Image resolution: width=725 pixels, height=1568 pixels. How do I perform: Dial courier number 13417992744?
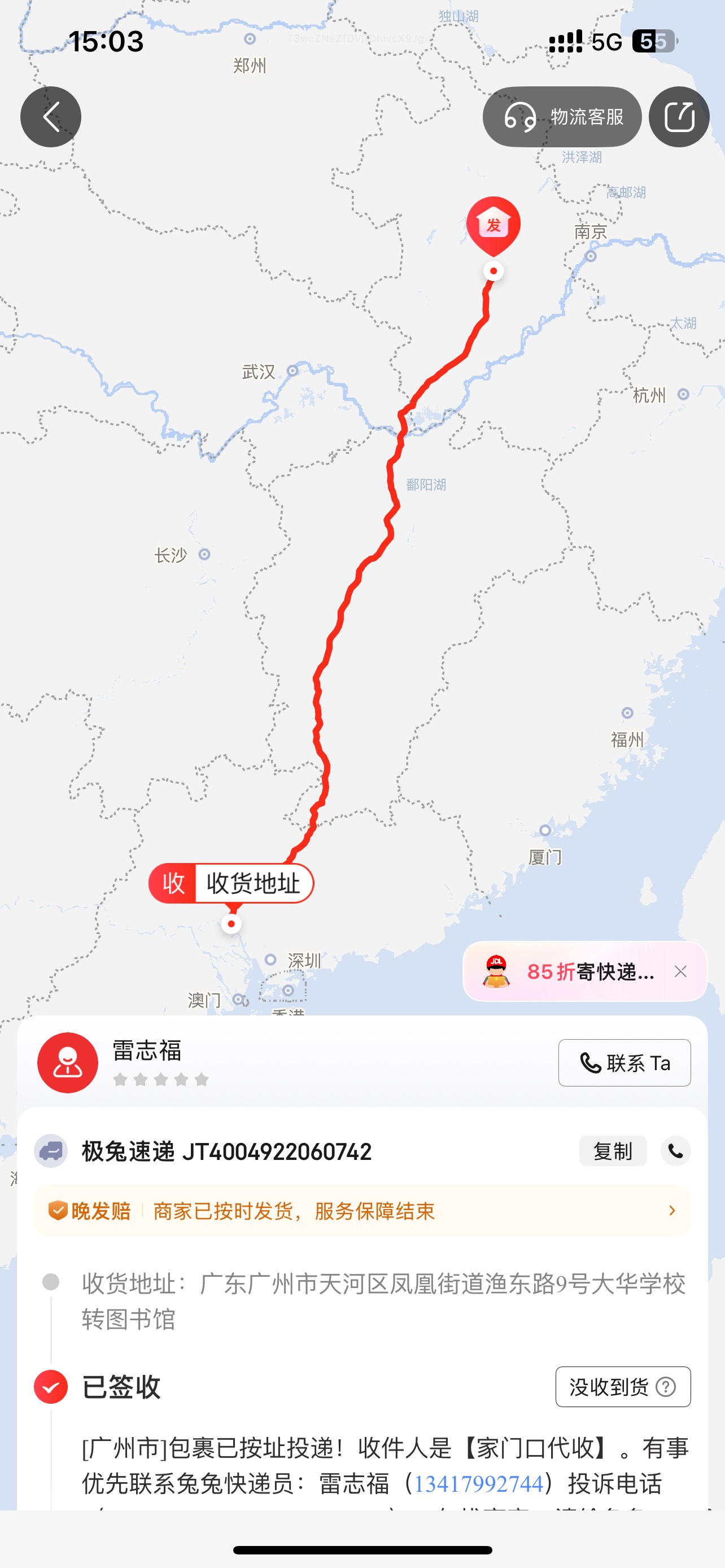478,1483
